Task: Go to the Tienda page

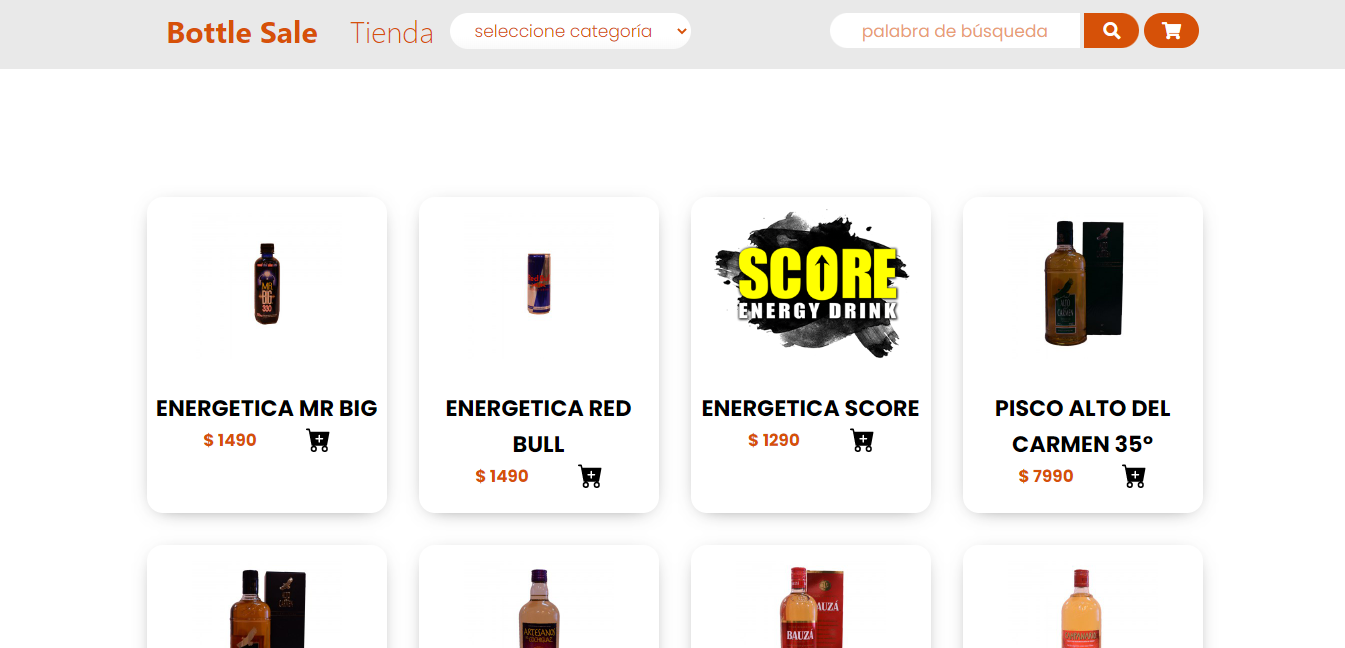Action: point(391,33)
